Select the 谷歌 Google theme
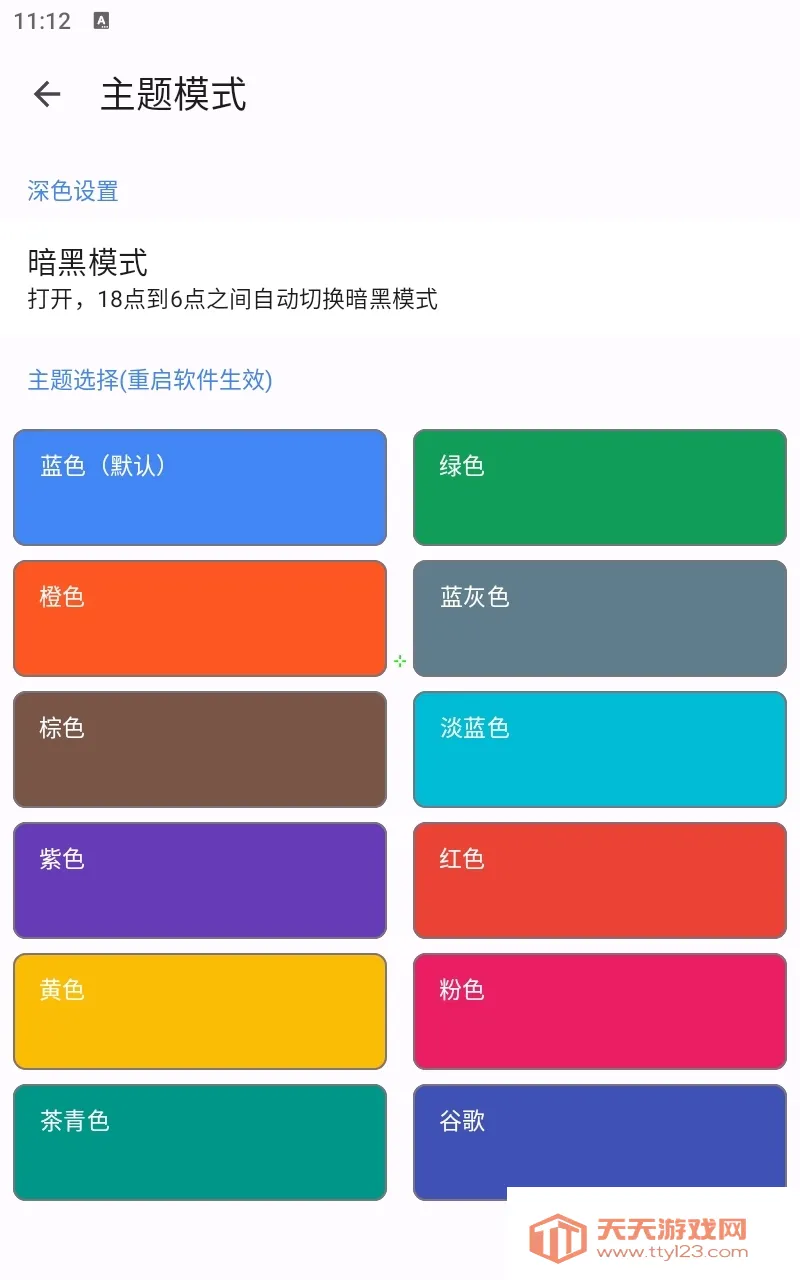 [x=599, y=1142]
